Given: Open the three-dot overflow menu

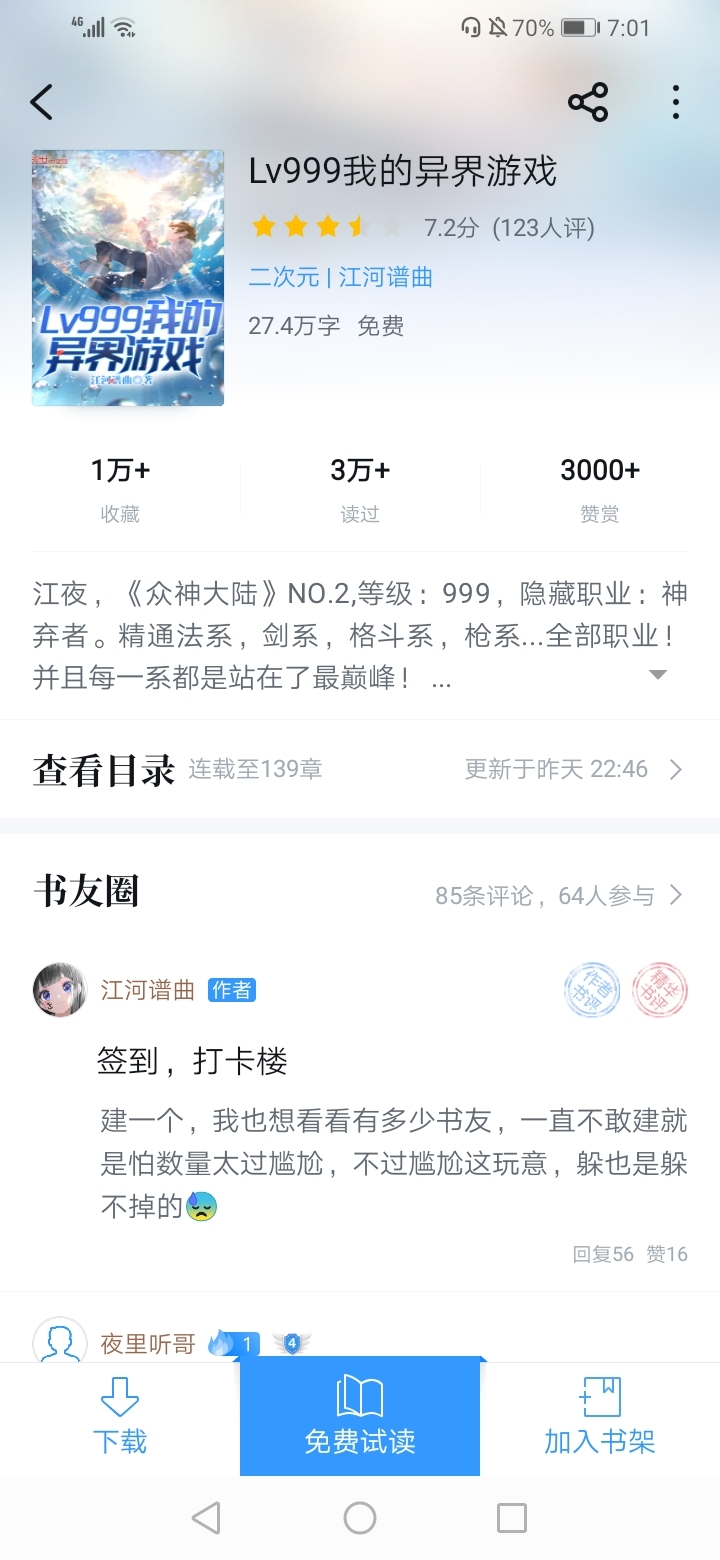Looking at the screenshot, I should (x=676, y=102).
